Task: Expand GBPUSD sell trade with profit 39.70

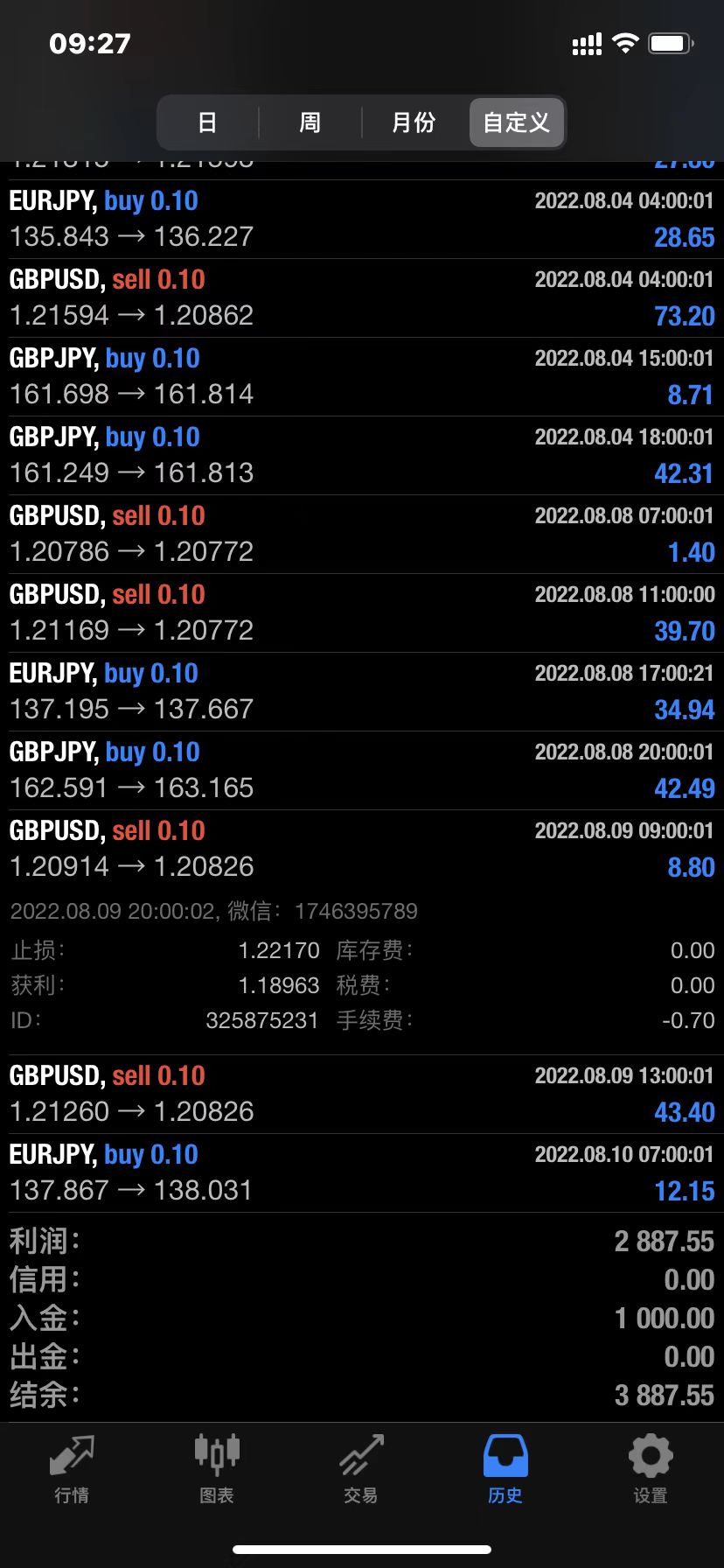Action: [362, 612]
